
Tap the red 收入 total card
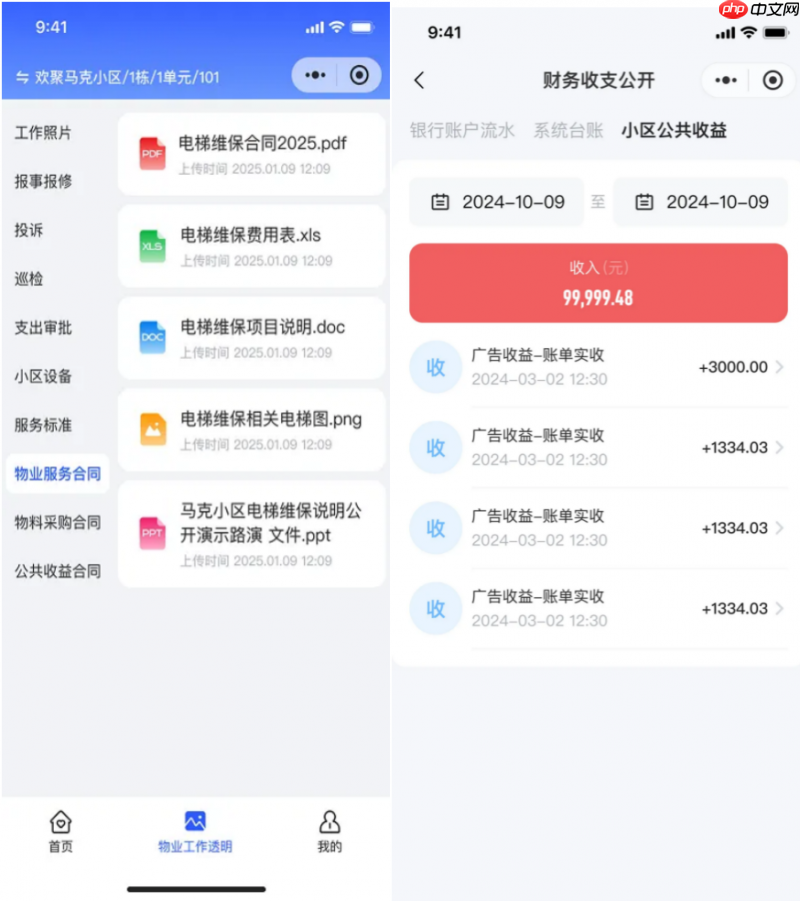pyautogui.click(x=597, y=283)
